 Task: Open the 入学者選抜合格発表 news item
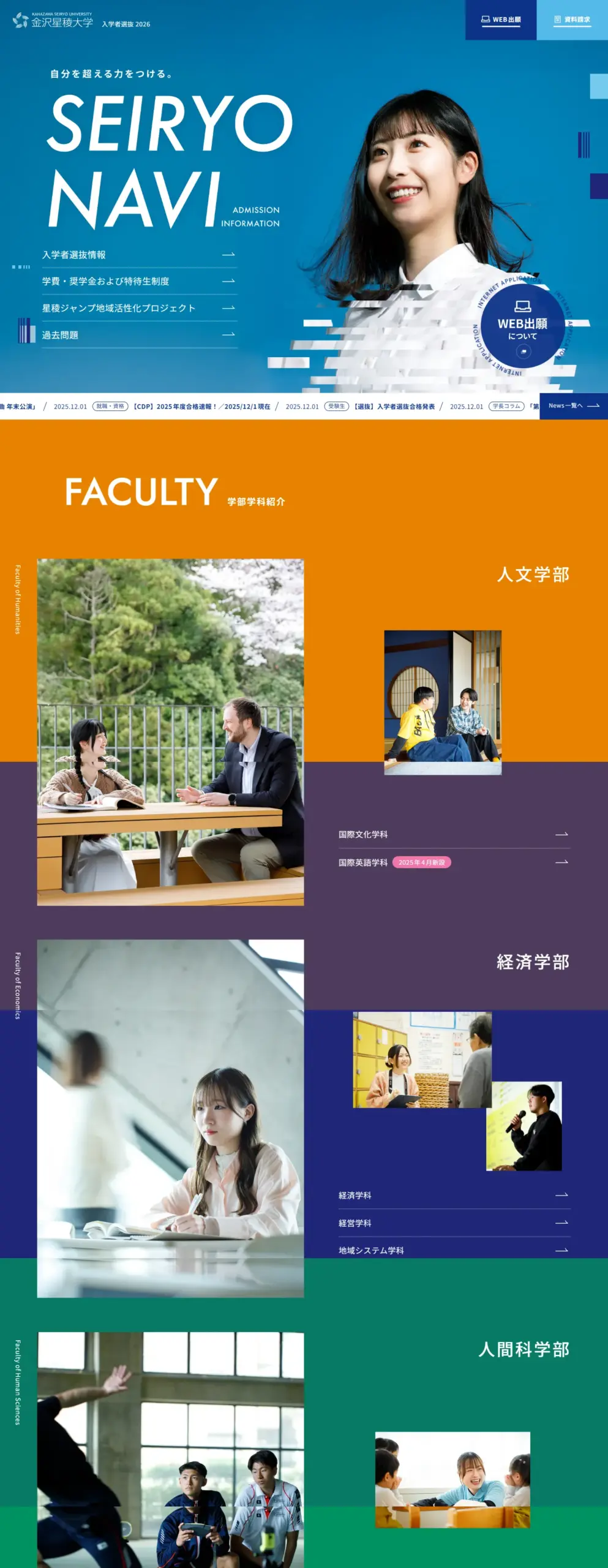(x=394, y=407)
